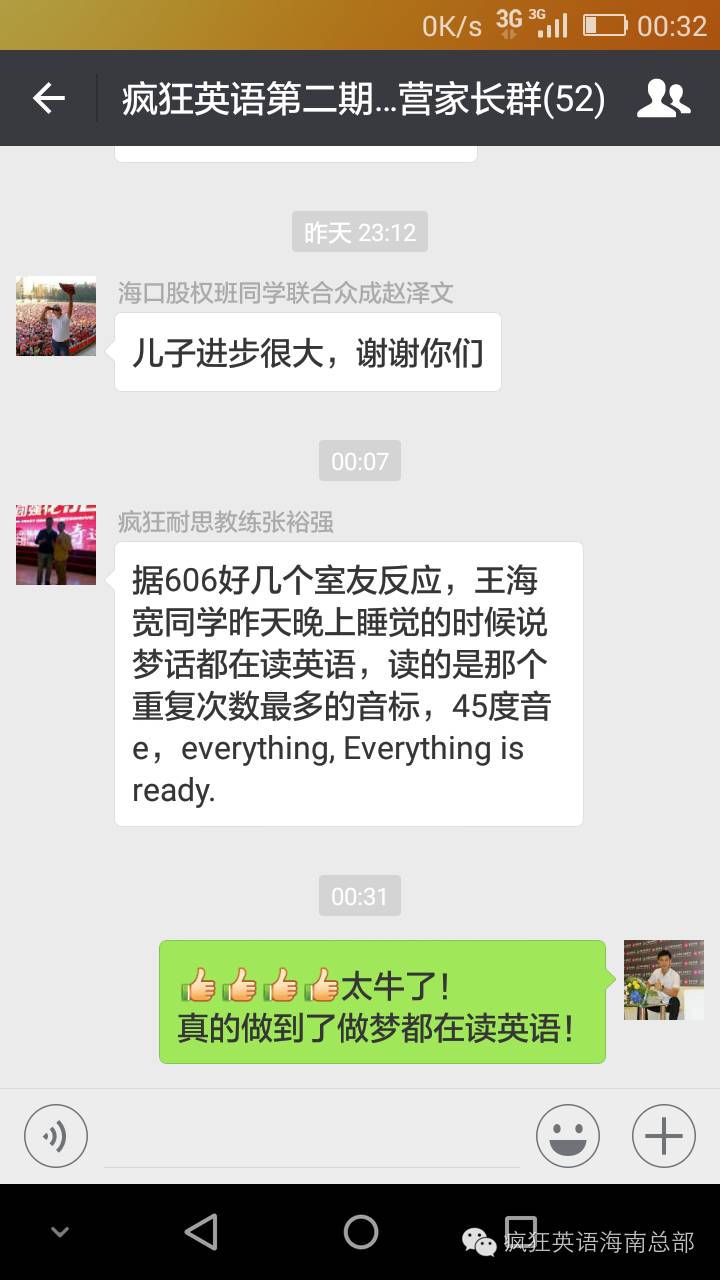Open my own avatar beside the green message
Screen dimensions: 720x1280
point(663,980)
